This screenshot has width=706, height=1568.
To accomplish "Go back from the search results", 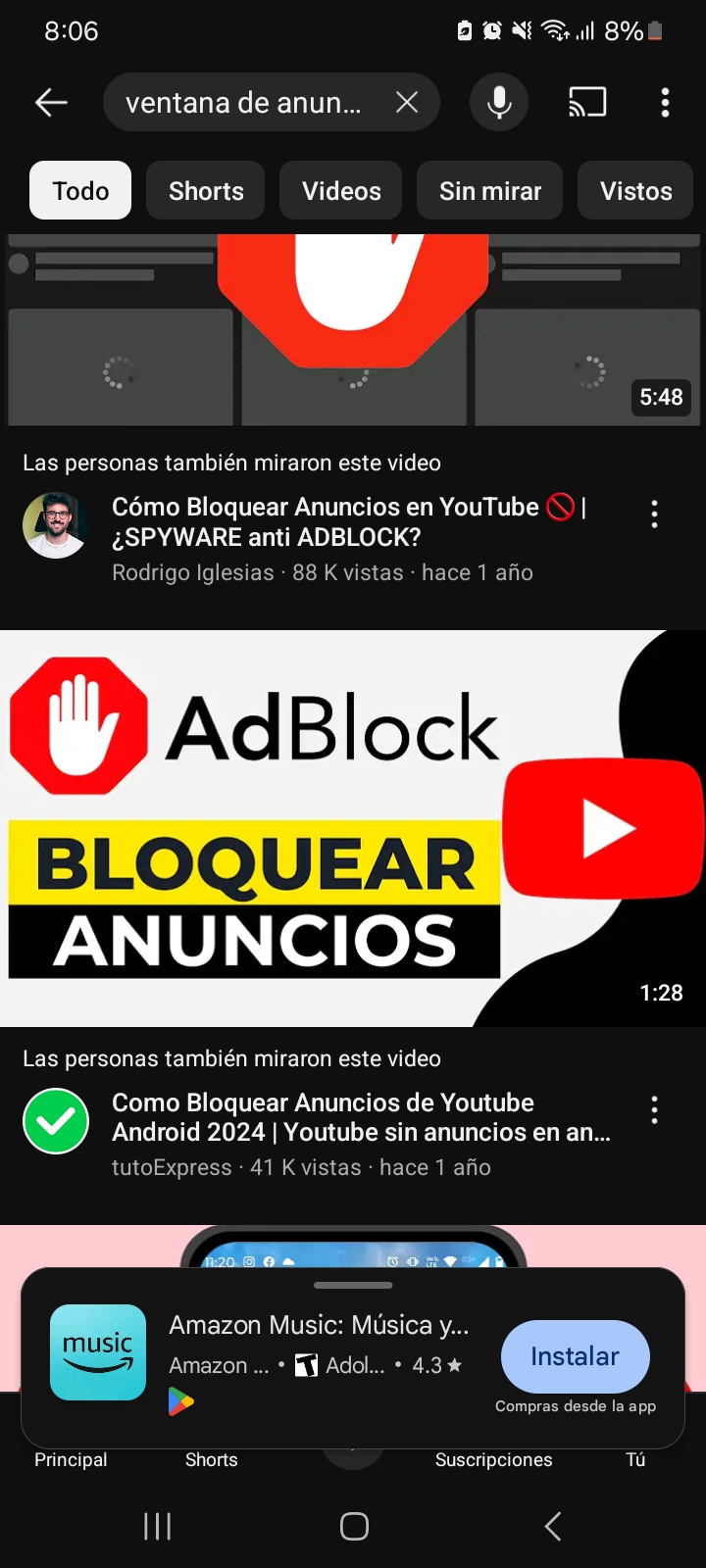I will tap(51, 102).
